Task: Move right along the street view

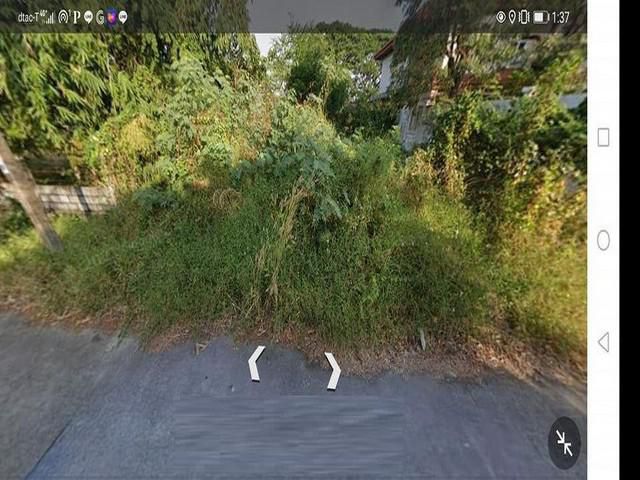Action: [x=333, y=370]
